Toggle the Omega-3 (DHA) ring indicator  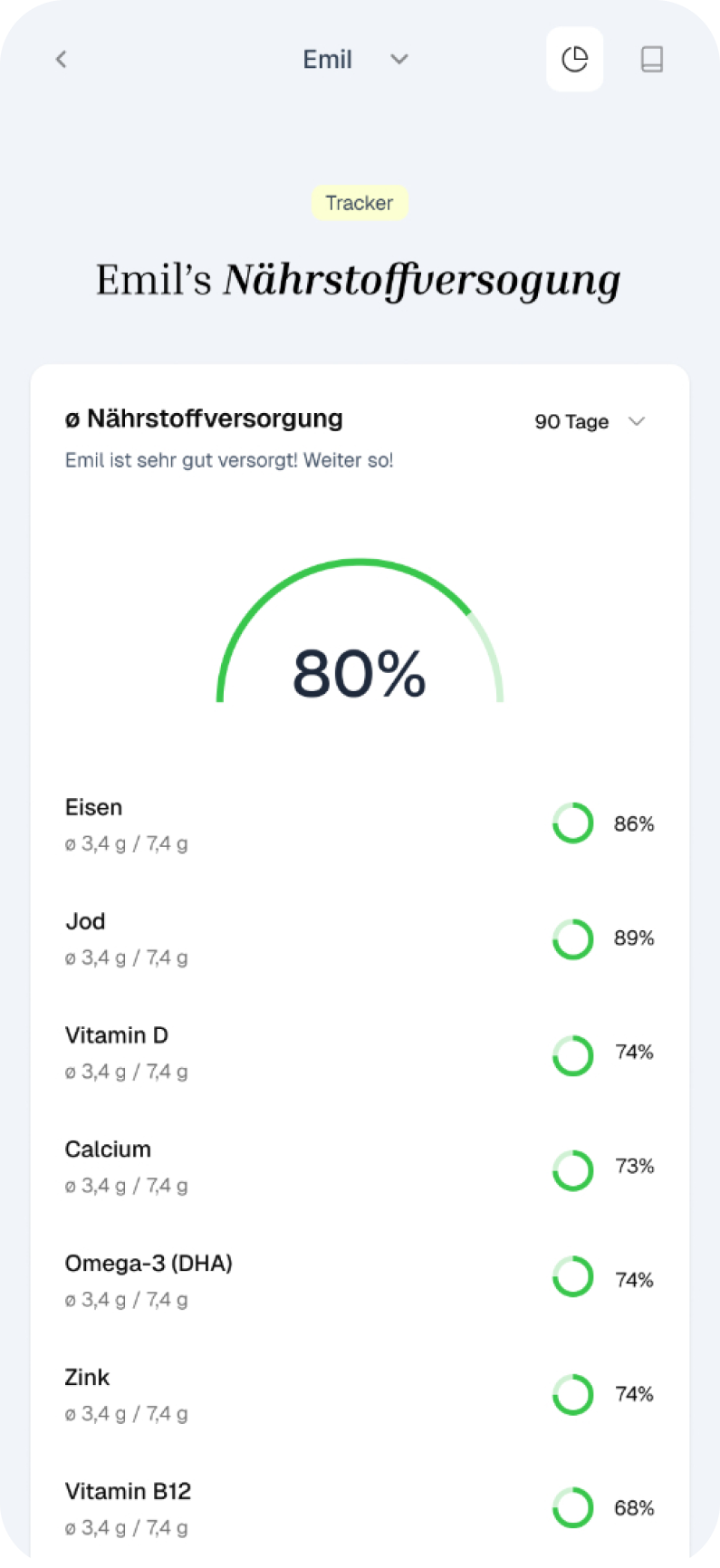tap(572, 1277)
